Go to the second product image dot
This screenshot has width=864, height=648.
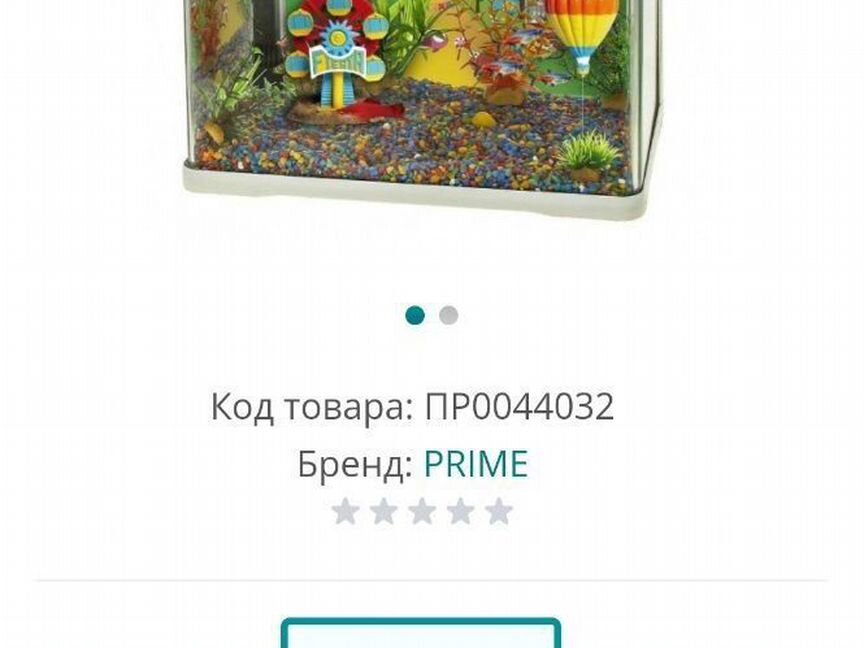pyautogui.click(x=448, y=316)
